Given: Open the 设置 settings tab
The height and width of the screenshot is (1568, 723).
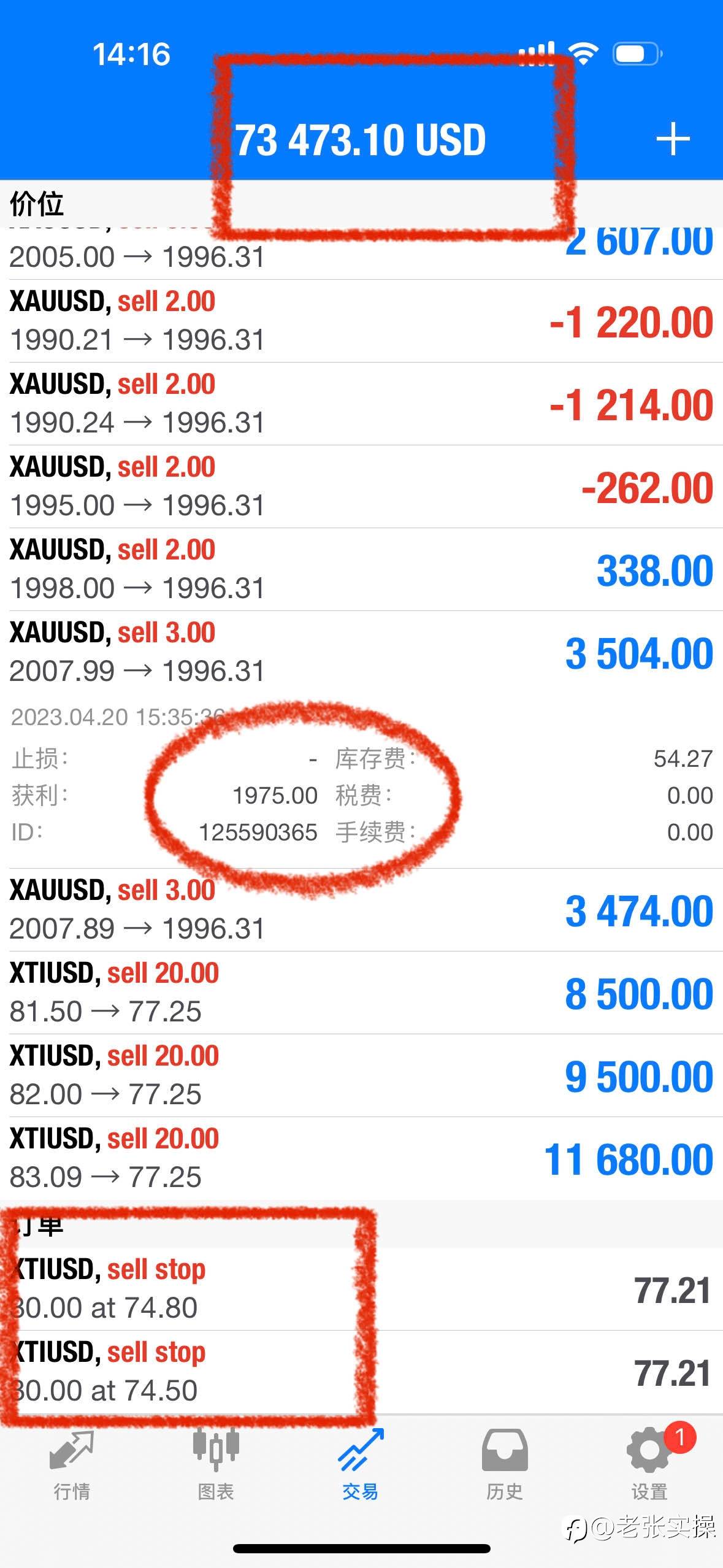Looking at the screenshot, I should point(650,1465).
